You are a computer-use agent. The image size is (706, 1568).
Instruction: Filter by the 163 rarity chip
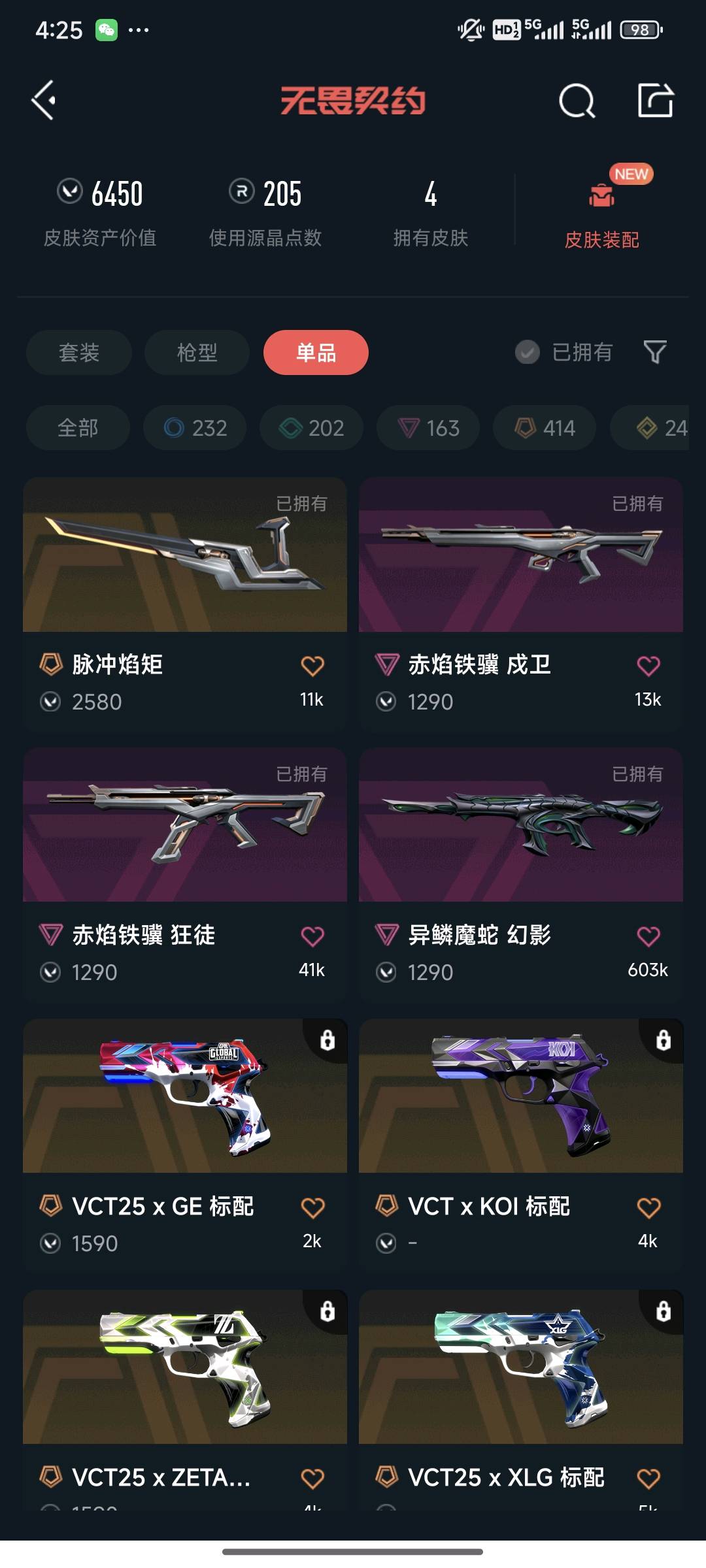coord(428,428)
